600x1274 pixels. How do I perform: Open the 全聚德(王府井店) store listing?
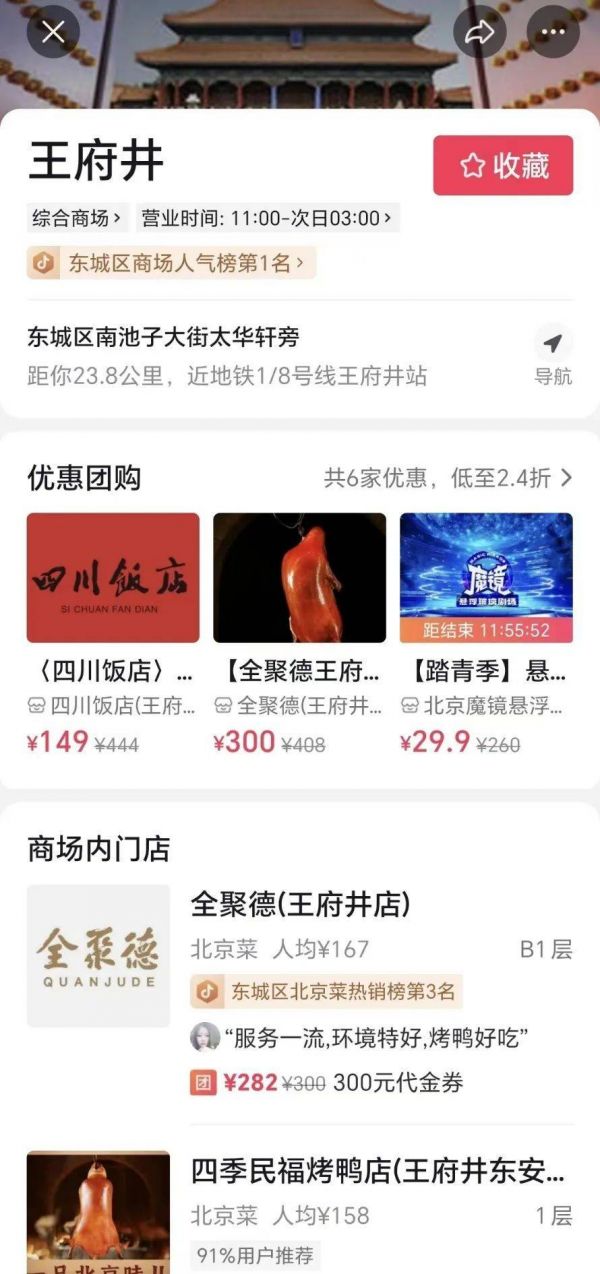[x=300, y=906]
